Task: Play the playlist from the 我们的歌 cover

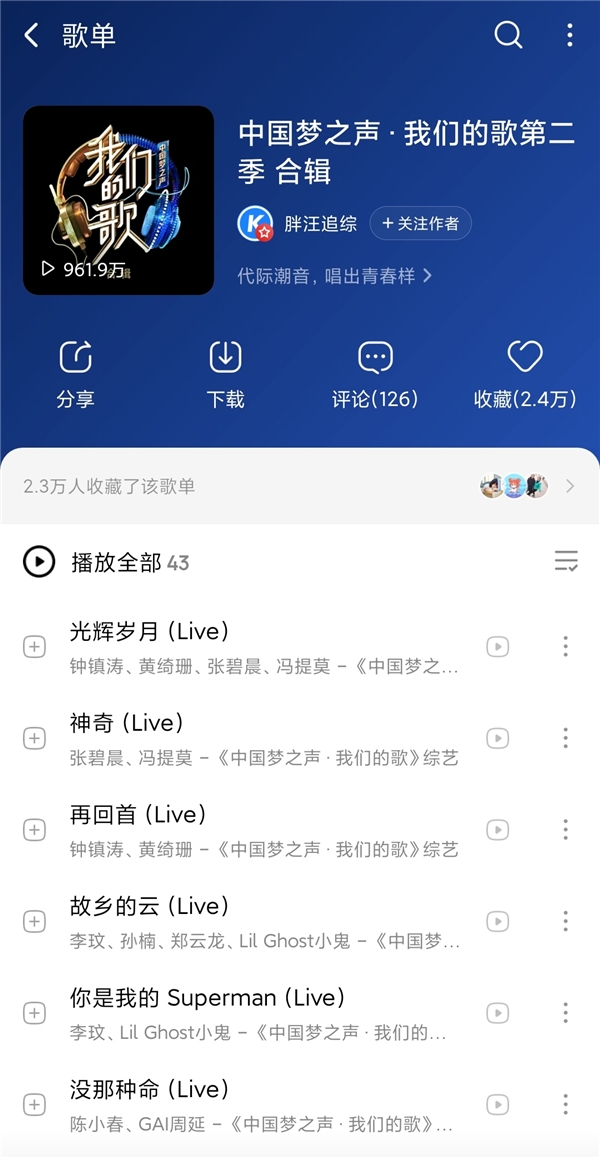Action: pyautogui.click(x=118, y=200)
